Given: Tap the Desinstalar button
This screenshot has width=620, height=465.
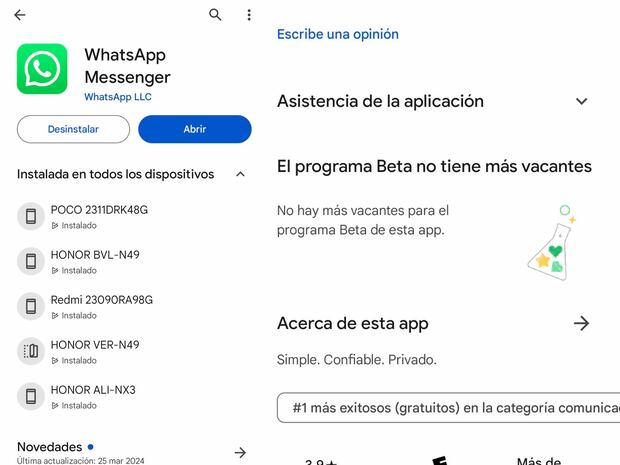Looking at the screenshot, I should pyautogui.click(x=73, y=129).
